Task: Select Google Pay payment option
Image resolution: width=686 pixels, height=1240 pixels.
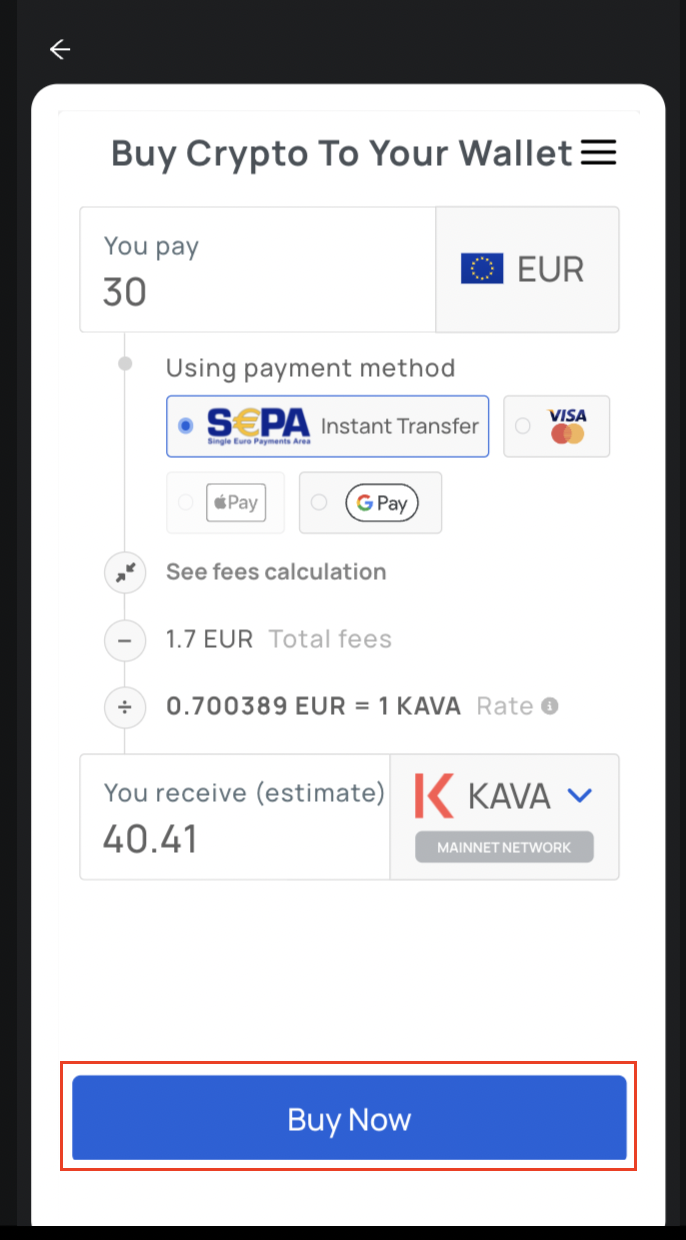Action: (370, 502)
